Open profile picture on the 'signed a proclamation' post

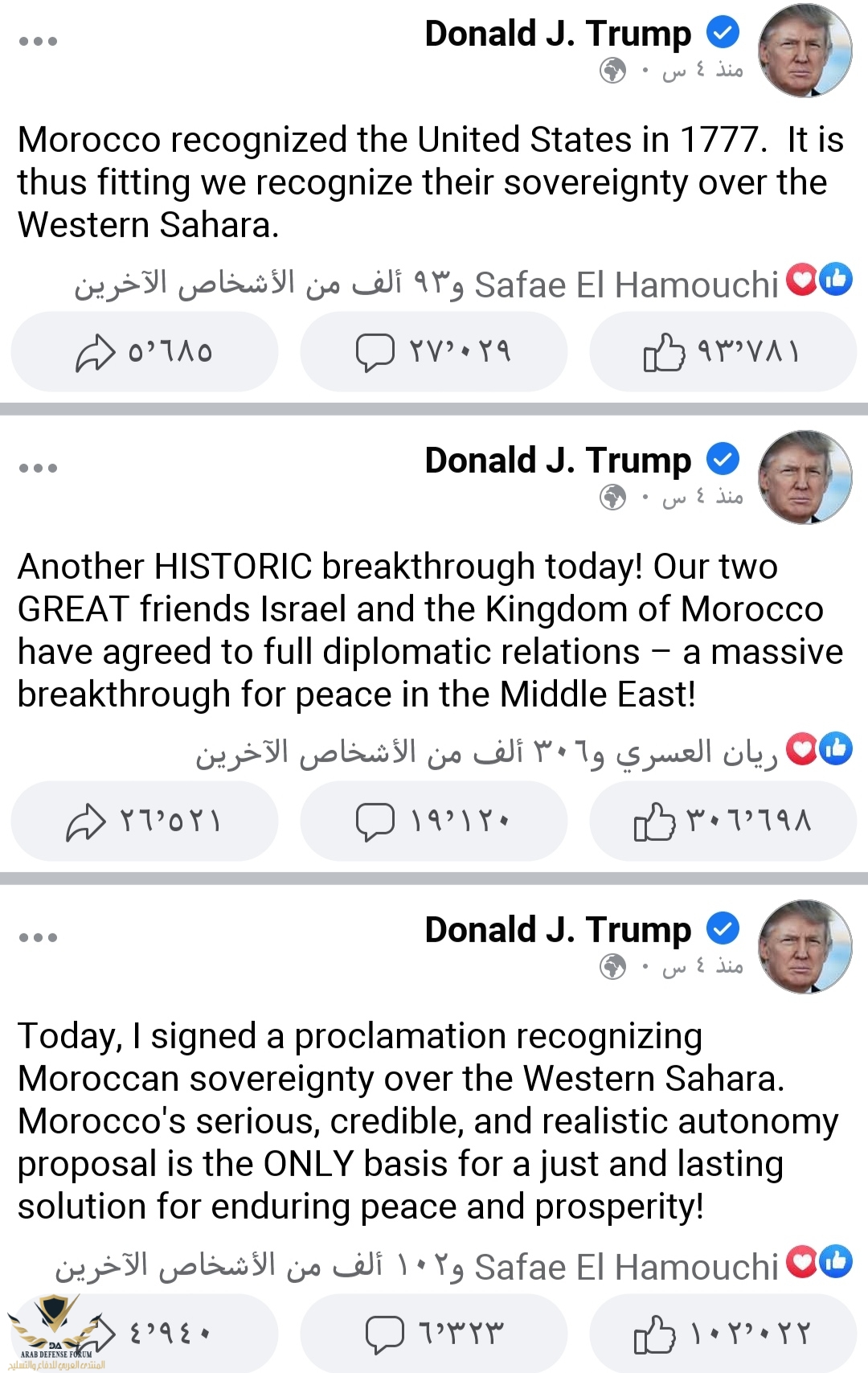(805, 947)
